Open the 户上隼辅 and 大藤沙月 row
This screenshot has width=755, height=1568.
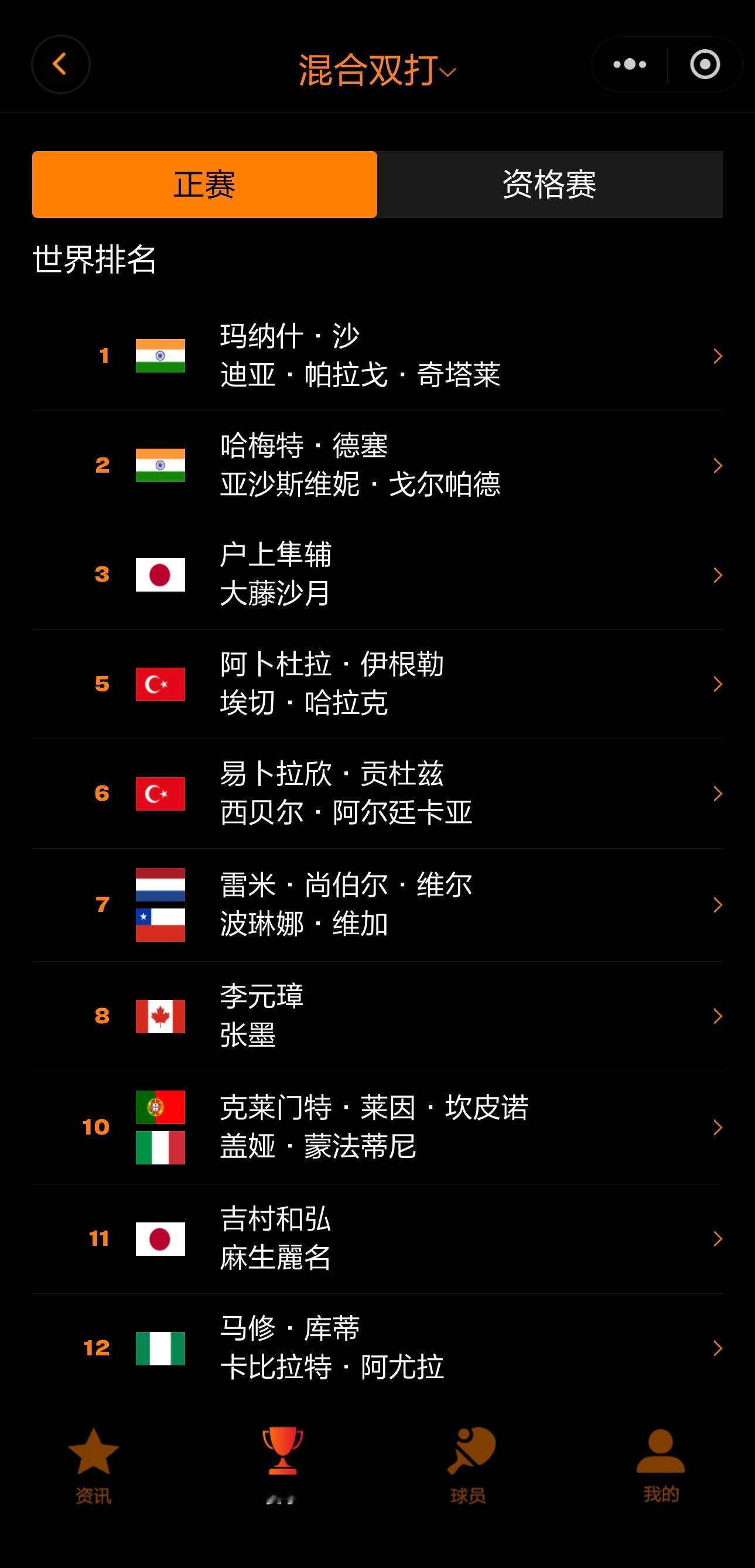[377, 575]
